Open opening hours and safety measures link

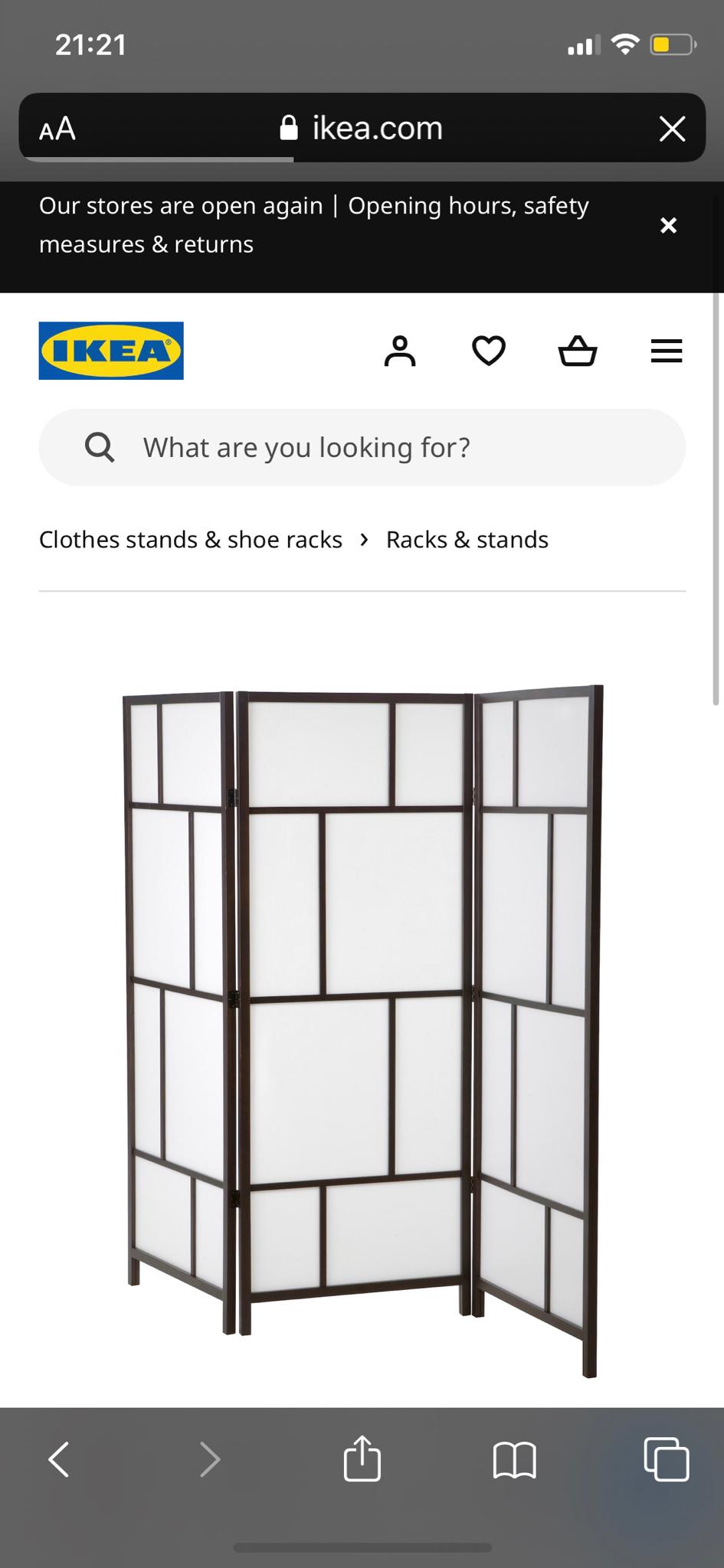click(x=467, y=206)
